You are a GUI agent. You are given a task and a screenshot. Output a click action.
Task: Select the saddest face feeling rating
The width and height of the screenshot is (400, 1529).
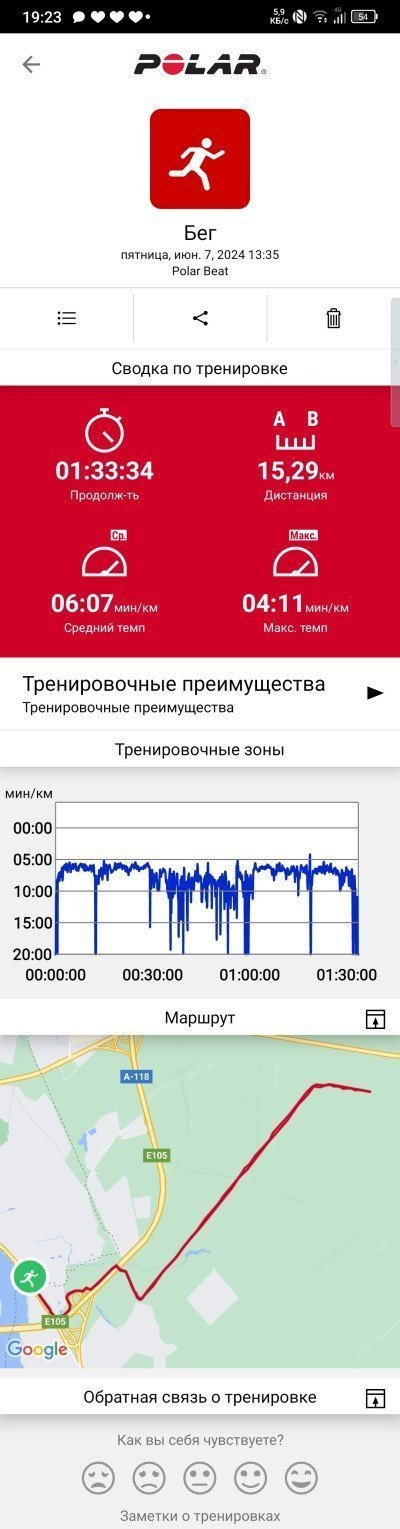pos(98,1478)
